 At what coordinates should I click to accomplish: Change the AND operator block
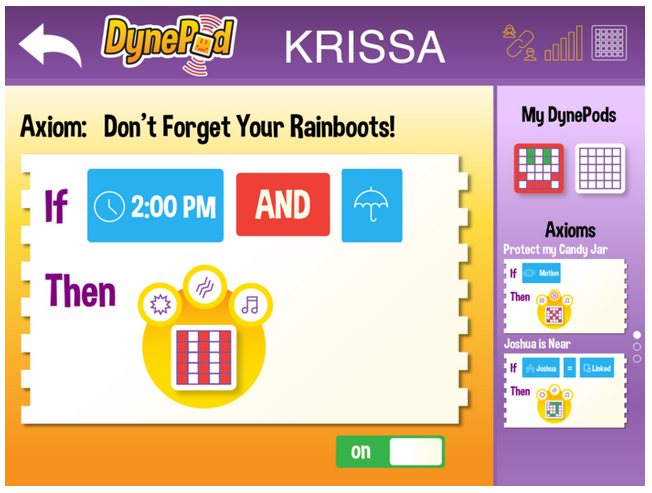pyautogui.click(x=282, y=206)
